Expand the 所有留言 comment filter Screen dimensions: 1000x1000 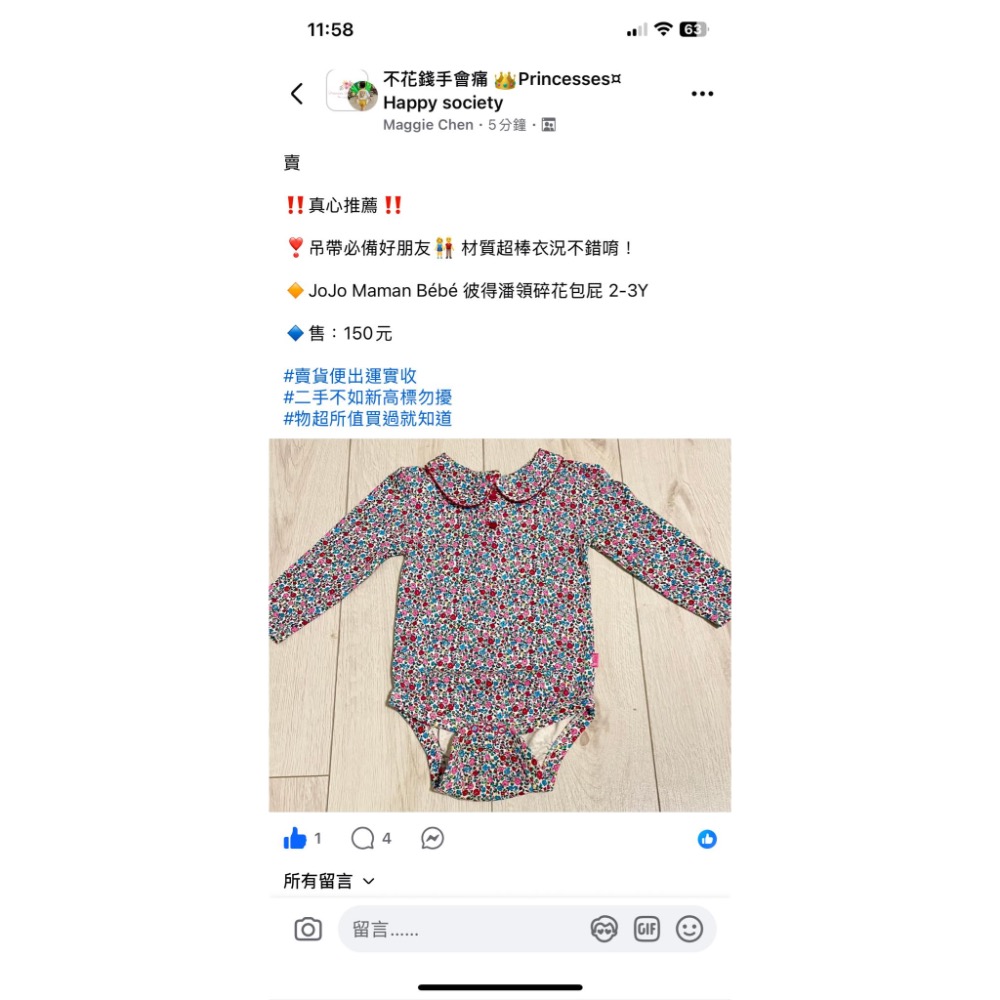pyautogui.click(x=329, y=881)
